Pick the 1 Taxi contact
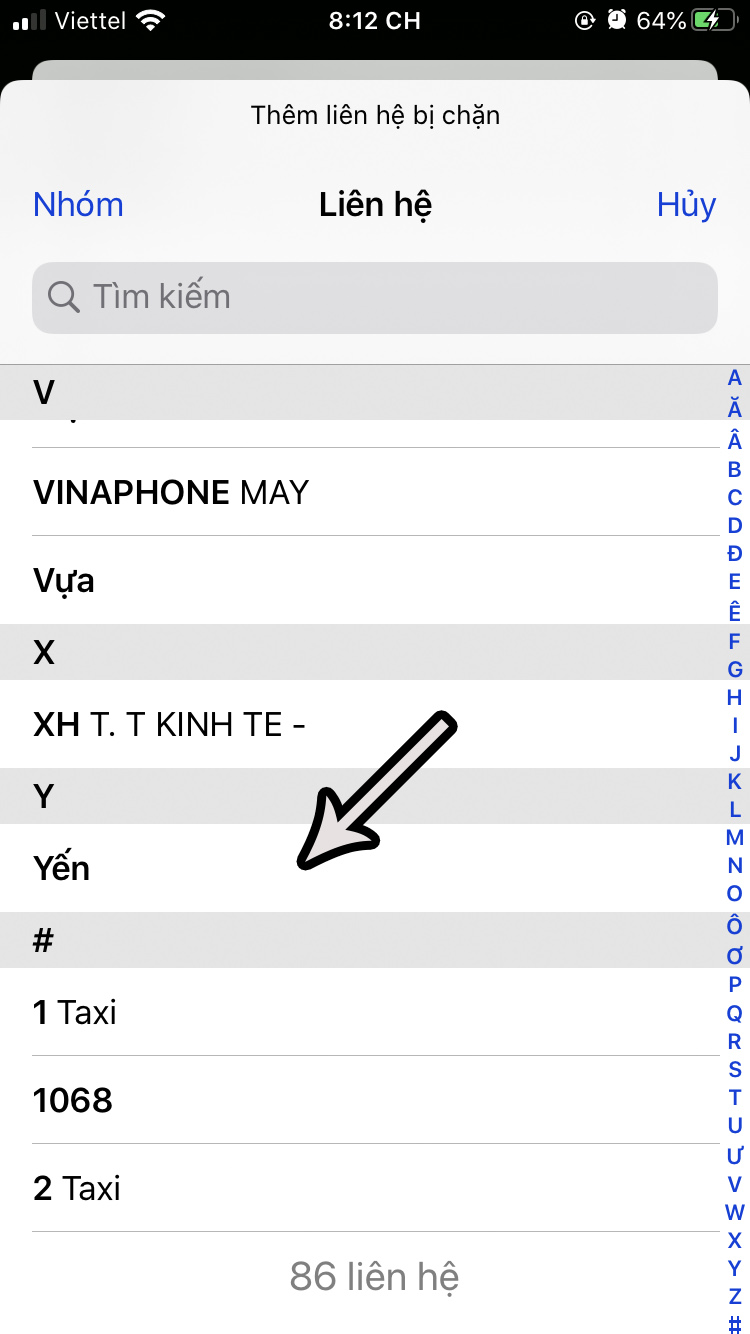Screen dimensions: 750x1334 pyautogui.click(x=75, y=1012)
